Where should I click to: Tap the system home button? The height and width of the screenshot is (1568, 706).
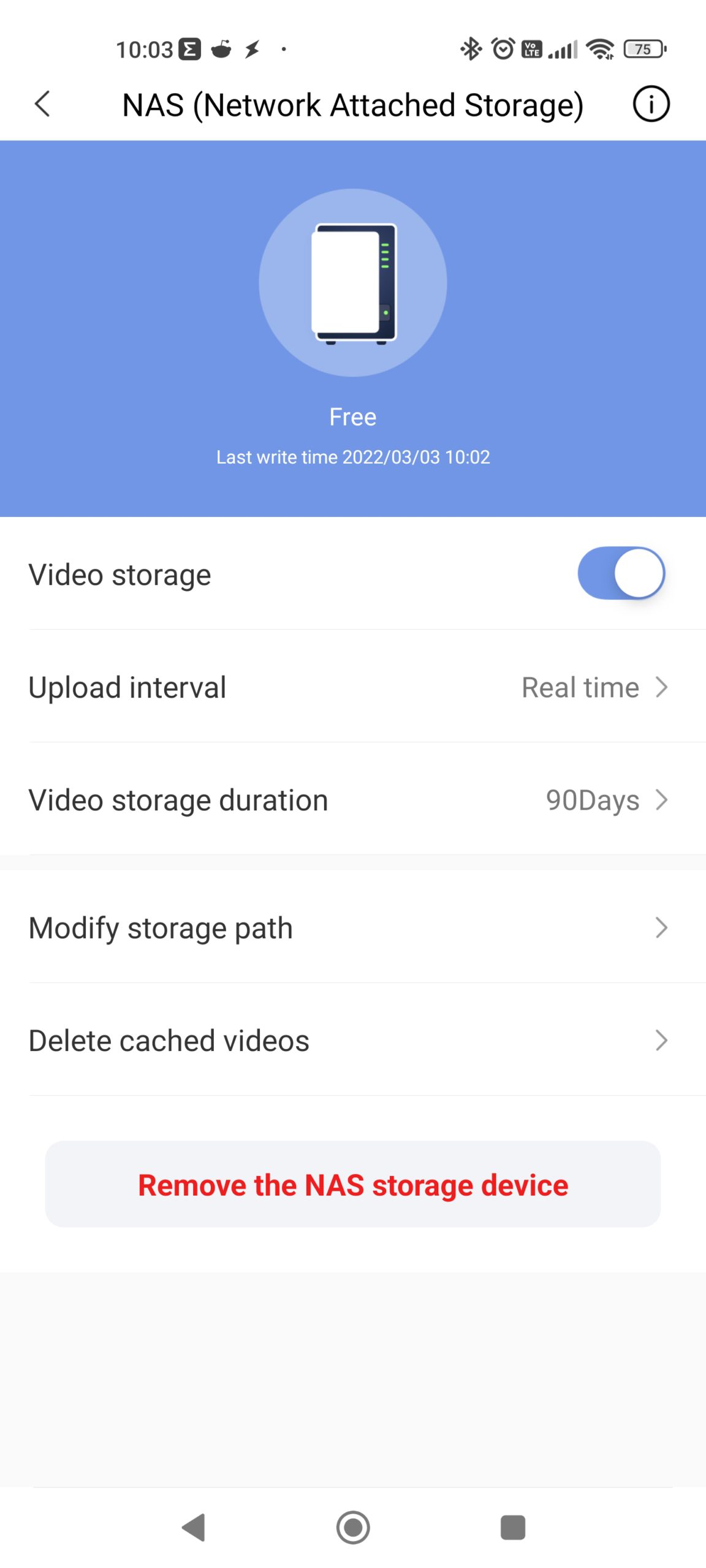pyautogui.click(x=353, y=1528)
